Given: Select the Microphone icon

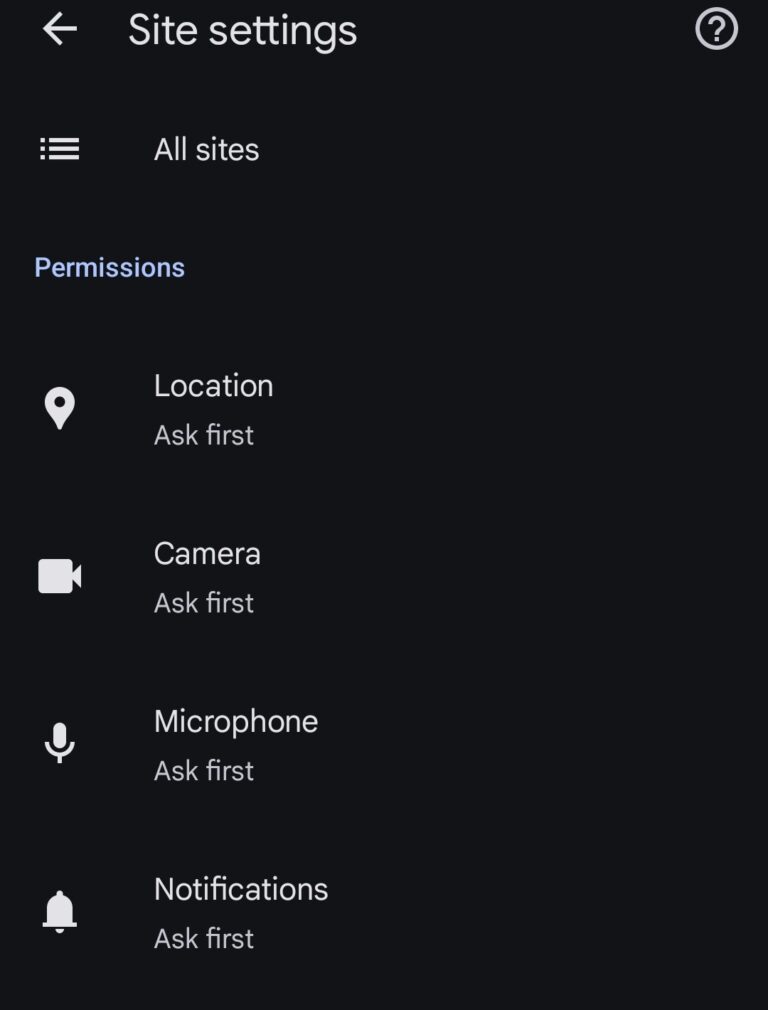Looking at the screenshot, I should click(59, 743).
